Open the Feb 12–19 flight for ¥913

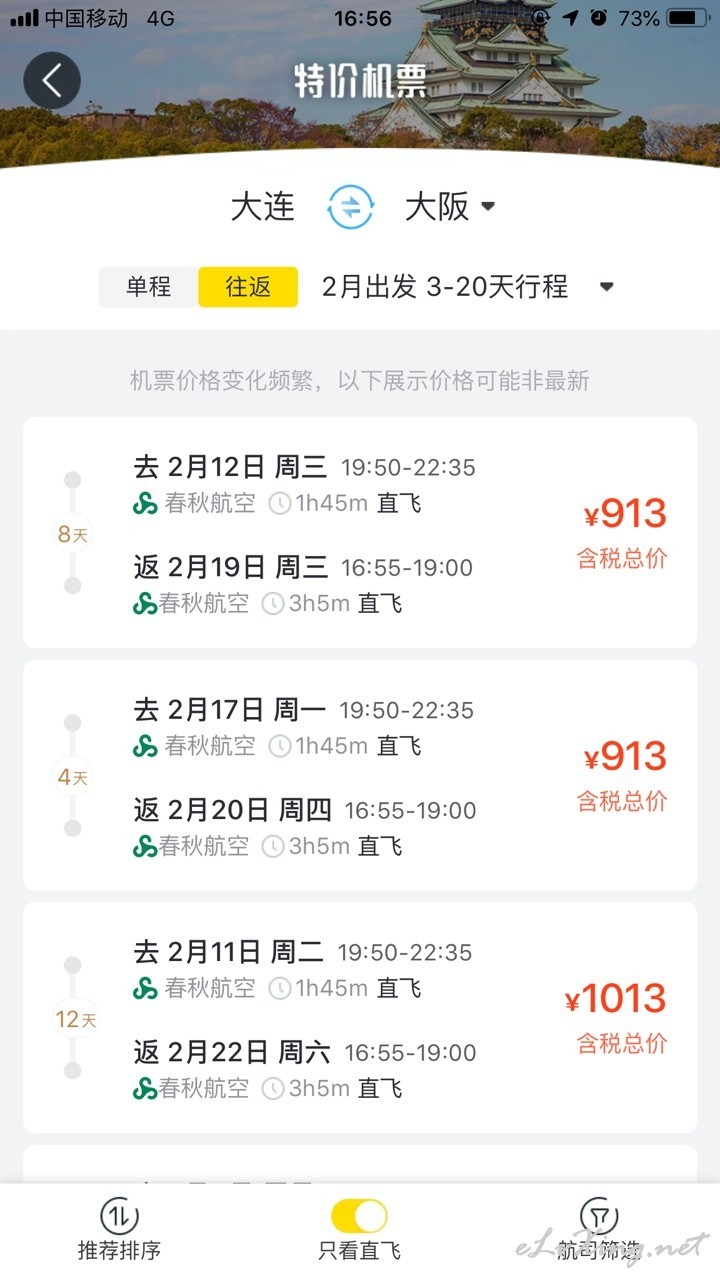click(360, 533)
